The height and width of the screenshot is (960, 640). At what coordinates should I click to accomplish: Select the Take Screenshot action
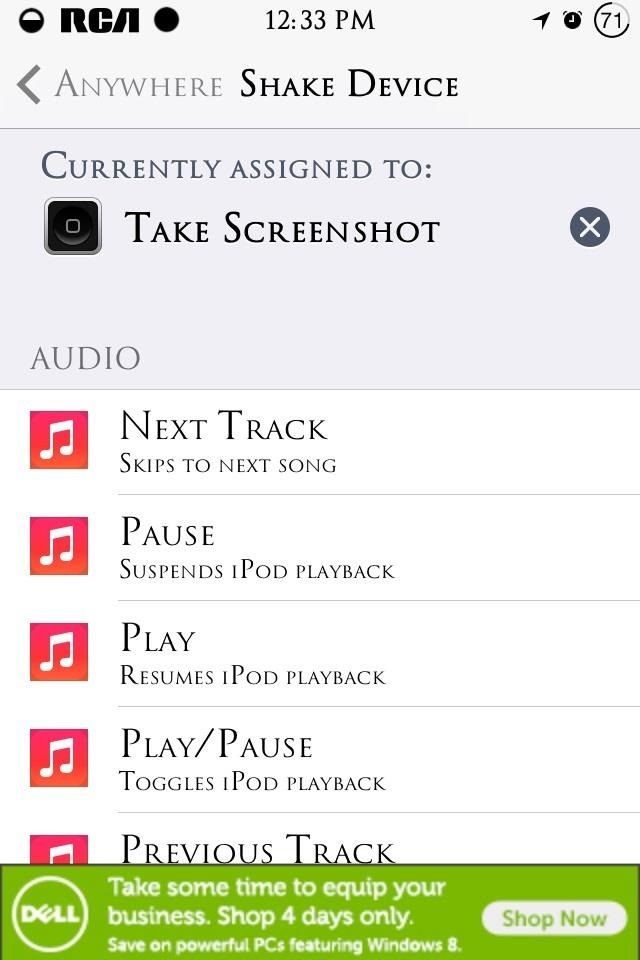coord(281,229)
